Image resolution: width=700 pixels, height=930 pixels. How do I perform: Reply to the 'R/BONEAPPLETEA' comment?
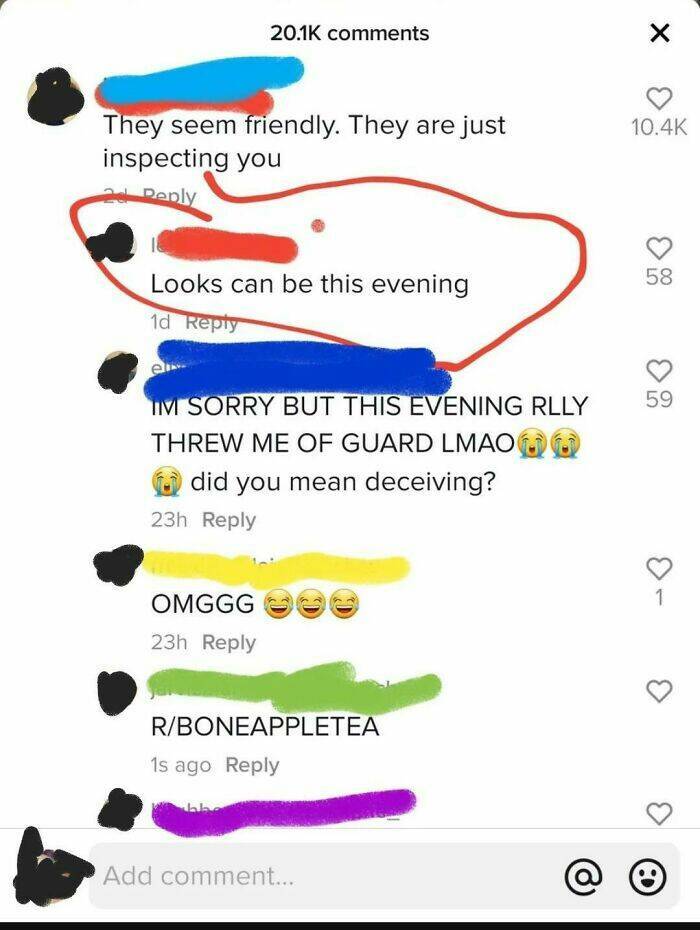pyautogui.click(x=252, y=765)
